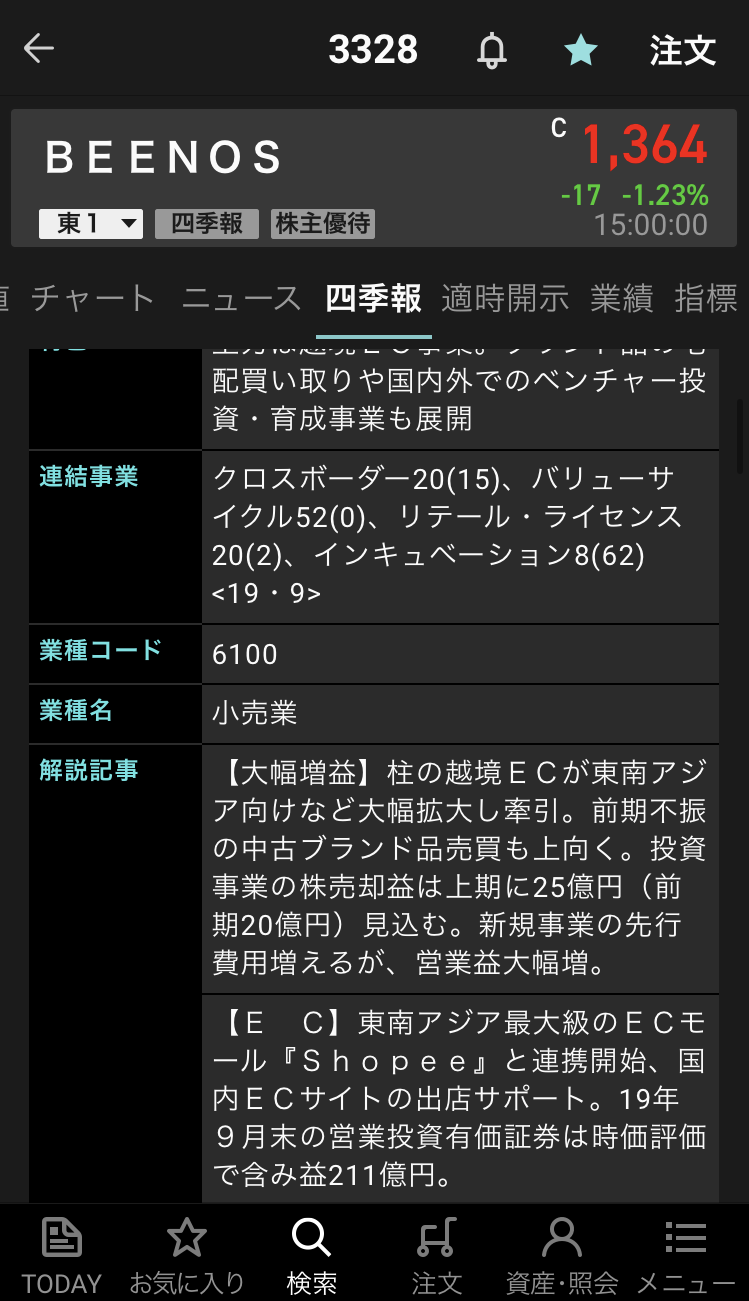The width and height of the screenshot is (749, 1301).
Task: Select the 四季報 tab
Action: (373, 298)
